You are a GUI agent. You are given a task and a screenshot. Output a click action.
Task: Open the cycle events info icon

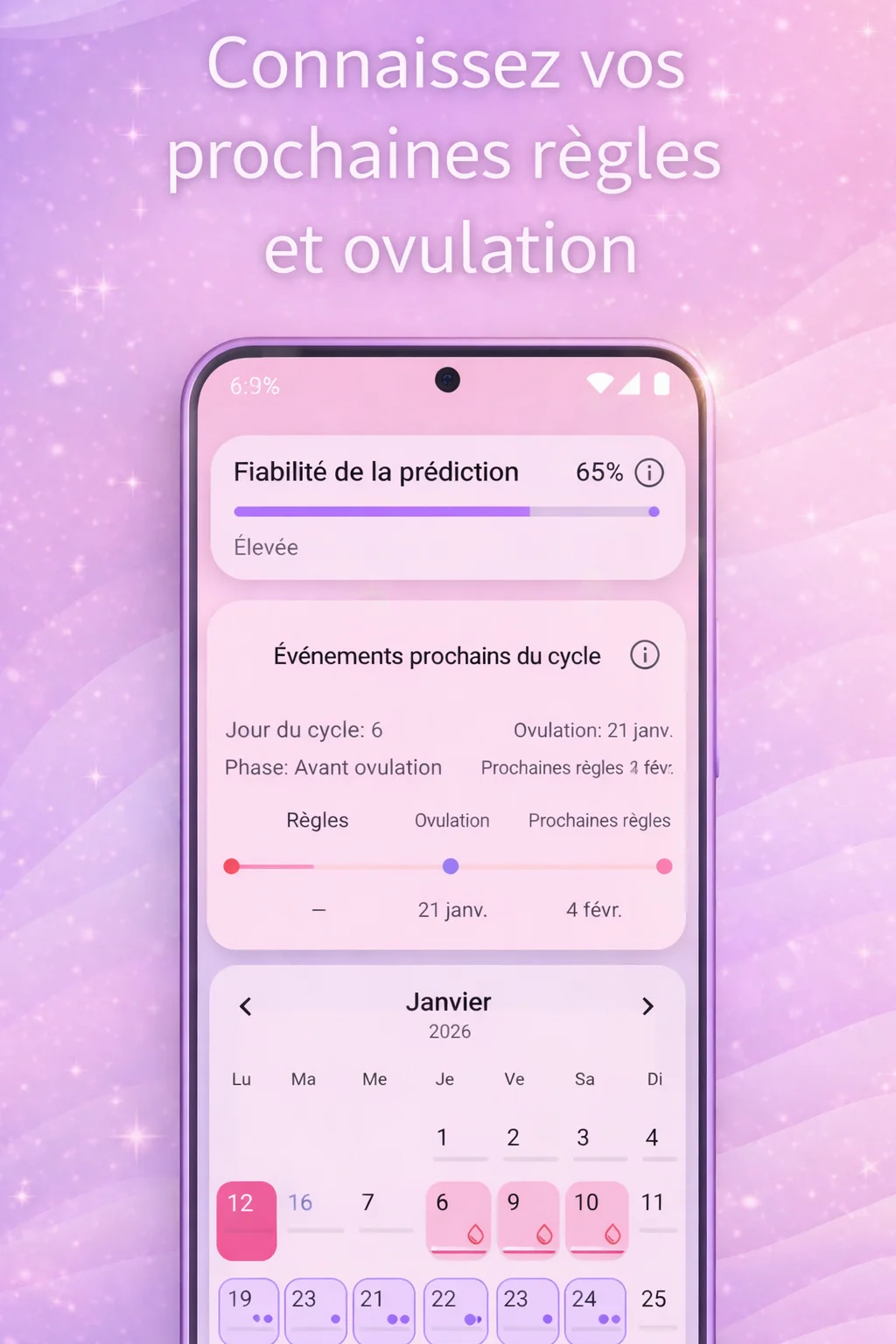645,654
